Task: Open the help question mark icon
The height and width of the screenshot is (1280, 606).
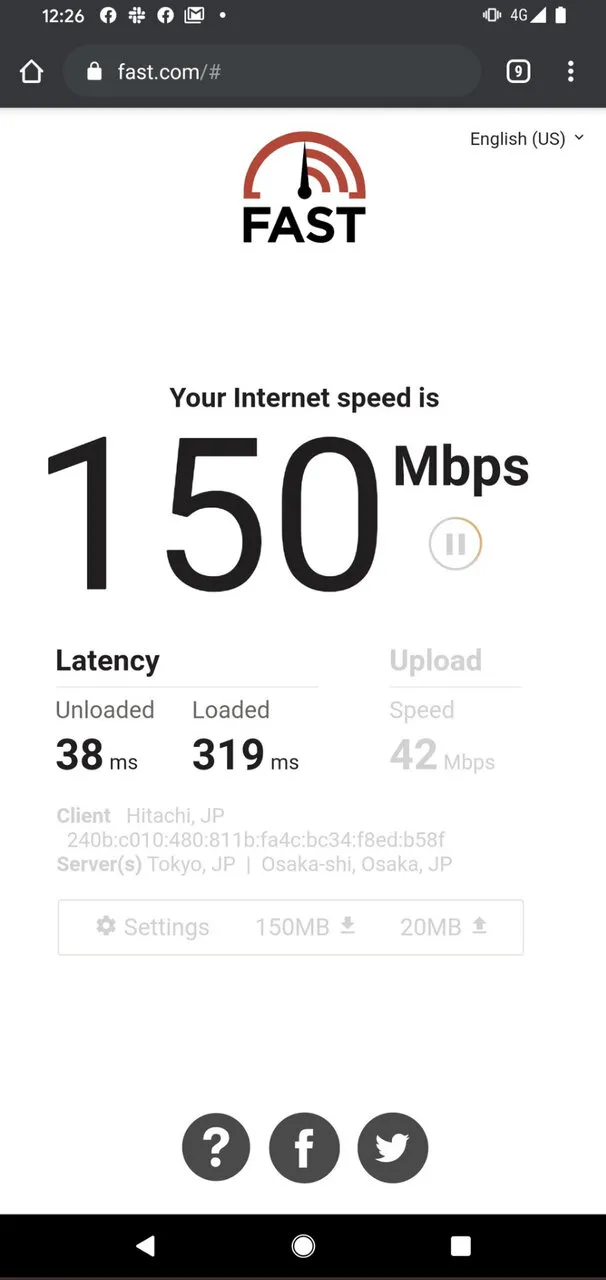Action: pyautogui.click(x=216, y=1148)
